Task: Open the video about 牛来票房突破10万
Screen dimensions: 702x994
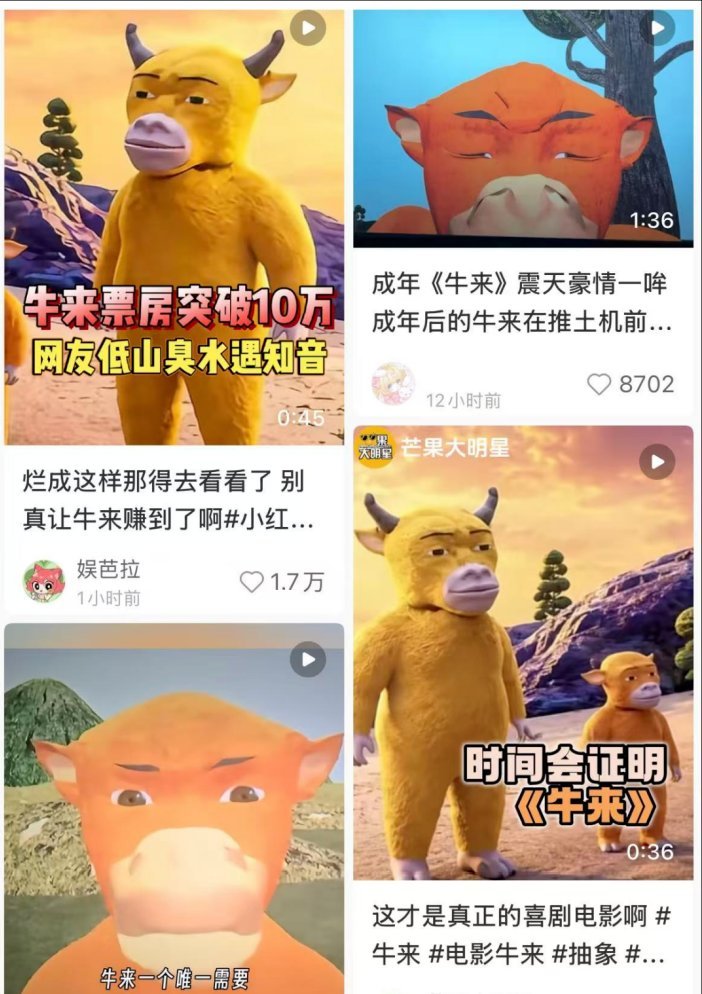Action: [x=174, y=227]
